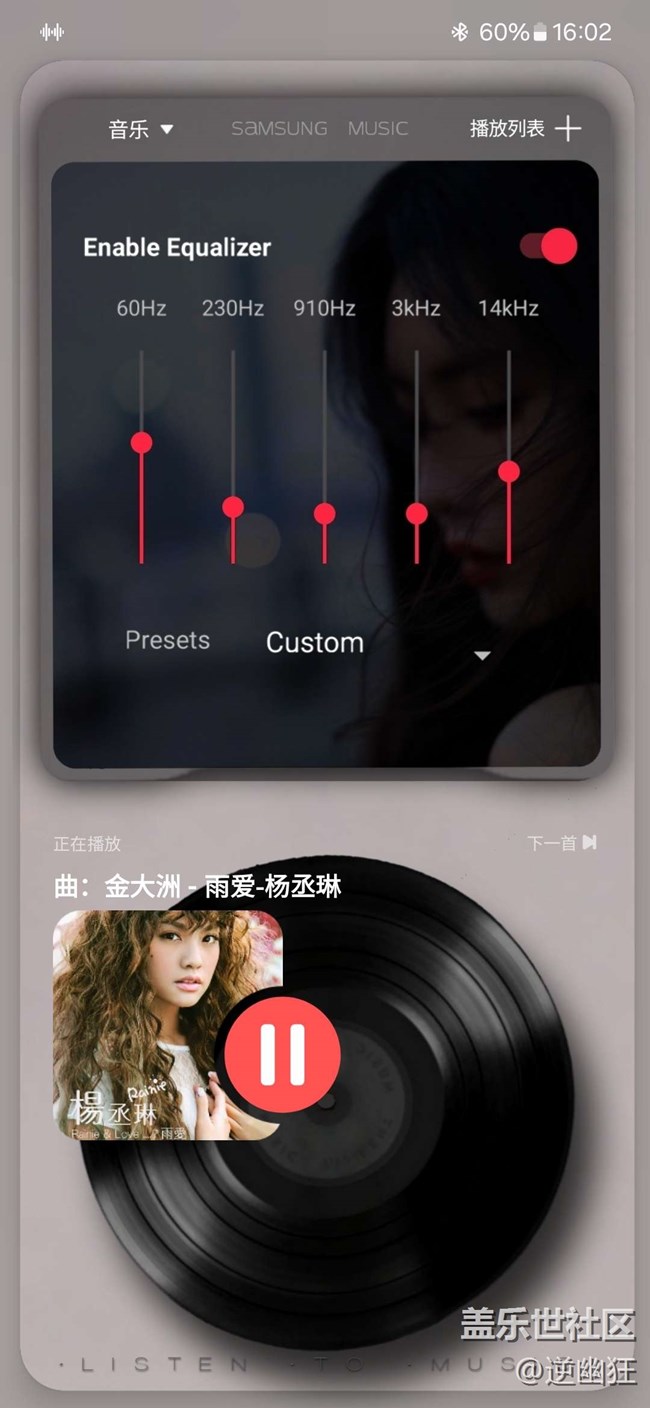Tap the 3kHz equalizer slider
This screenshot has height=1408, width=650.
click(417, 514)
